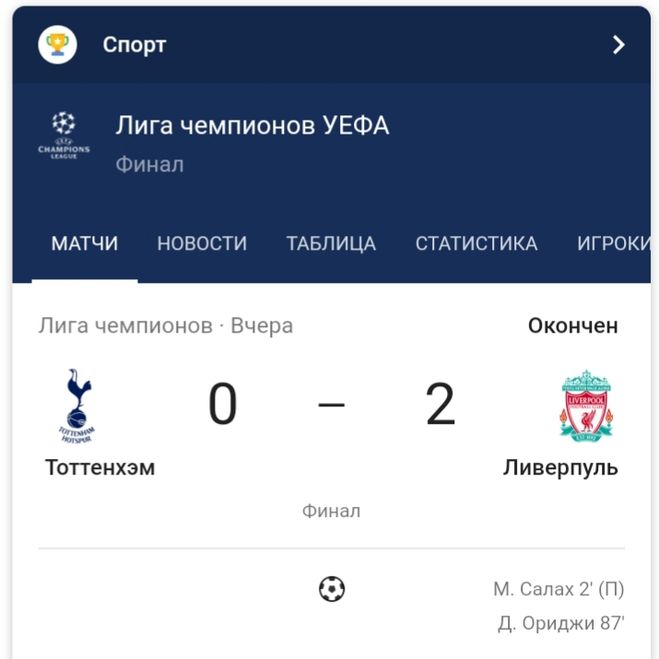Open the Тоттенхэм – Ливерпуль match card
The height and width of the screenshot is (659, 659).
pos(331,420)
